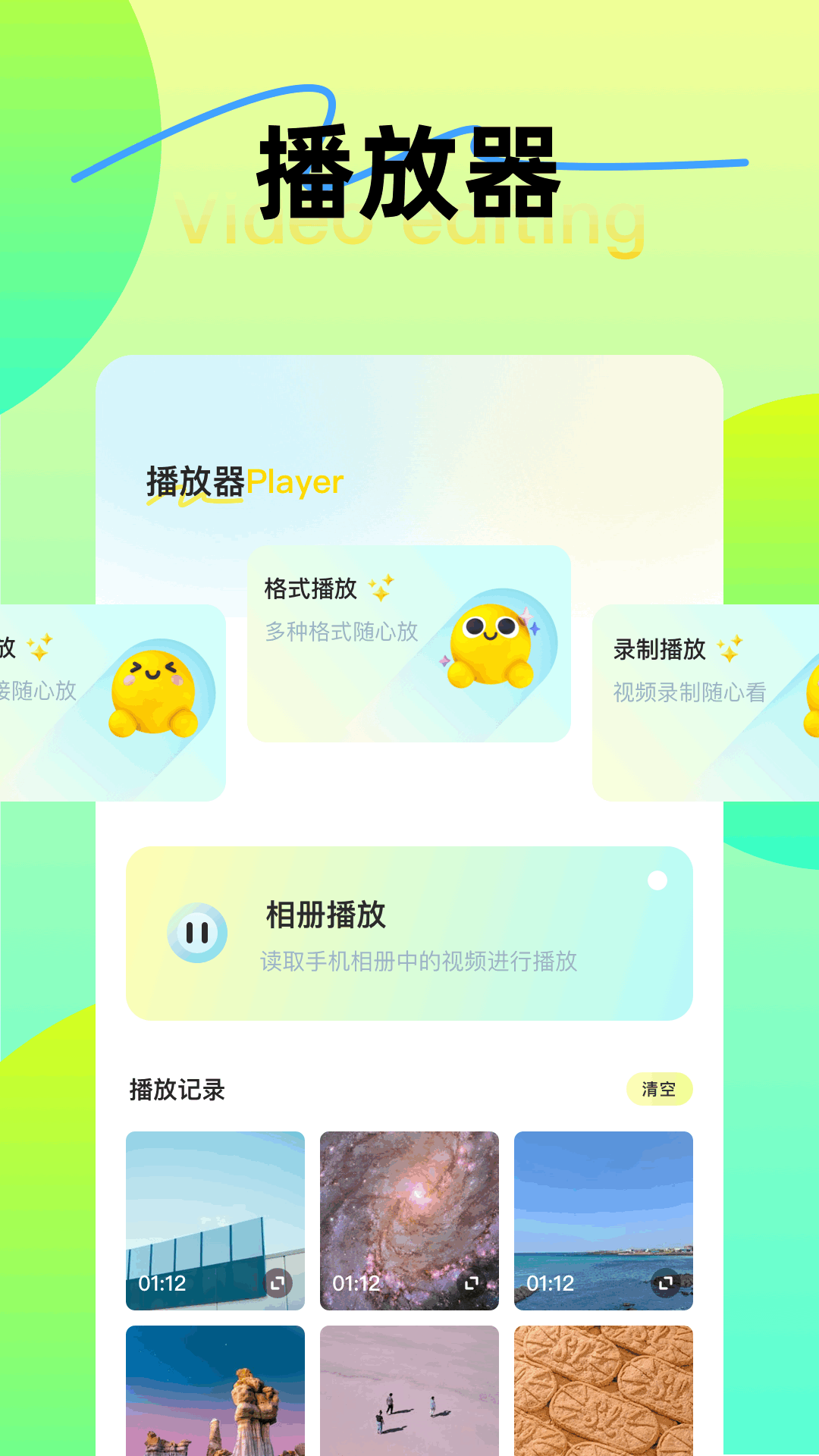Click the pause icon on the 相册播放 card

(198, 932)
